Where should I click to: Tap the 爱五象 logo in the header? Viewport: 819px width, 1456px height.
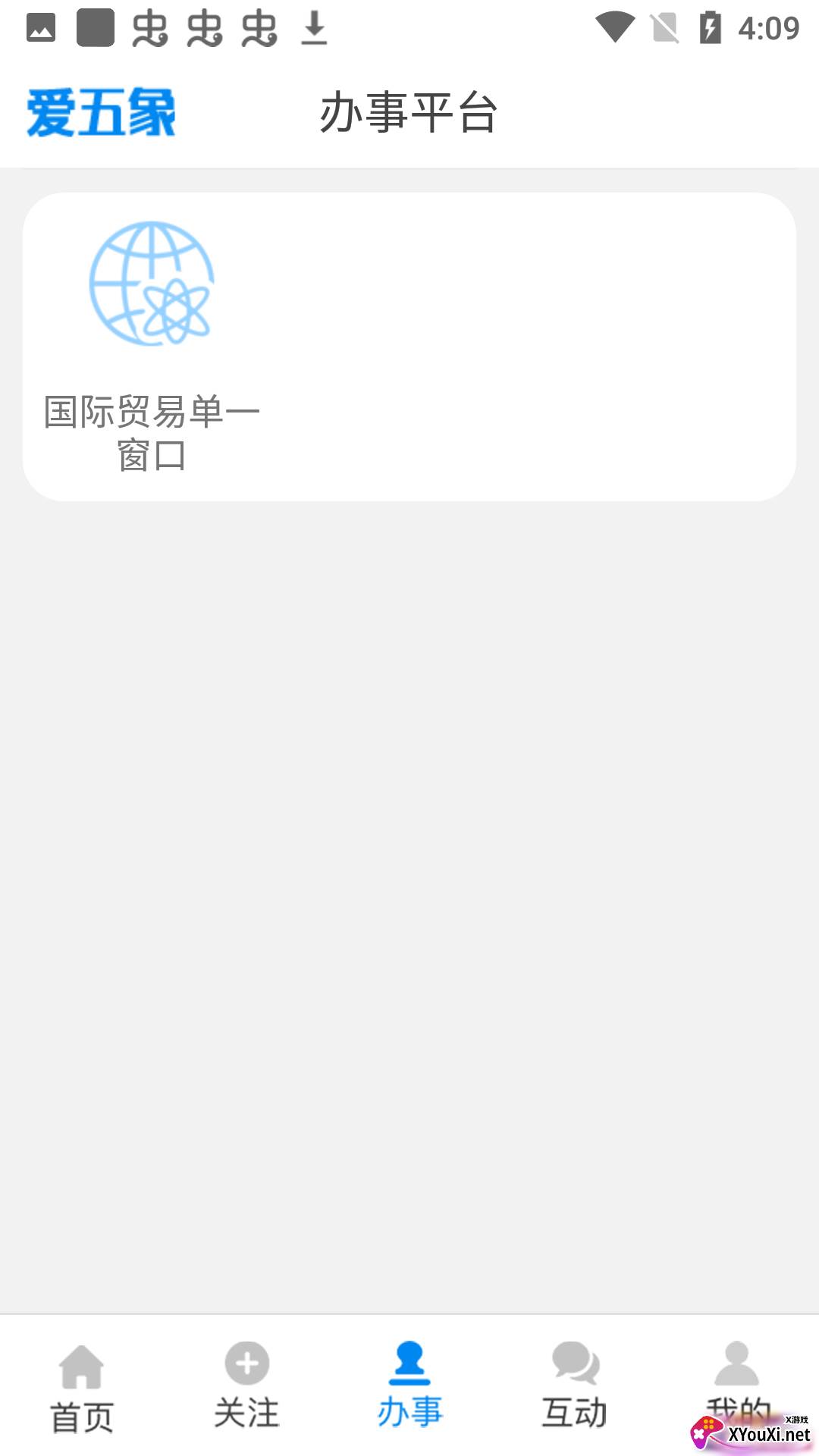(x=102, y=112)
